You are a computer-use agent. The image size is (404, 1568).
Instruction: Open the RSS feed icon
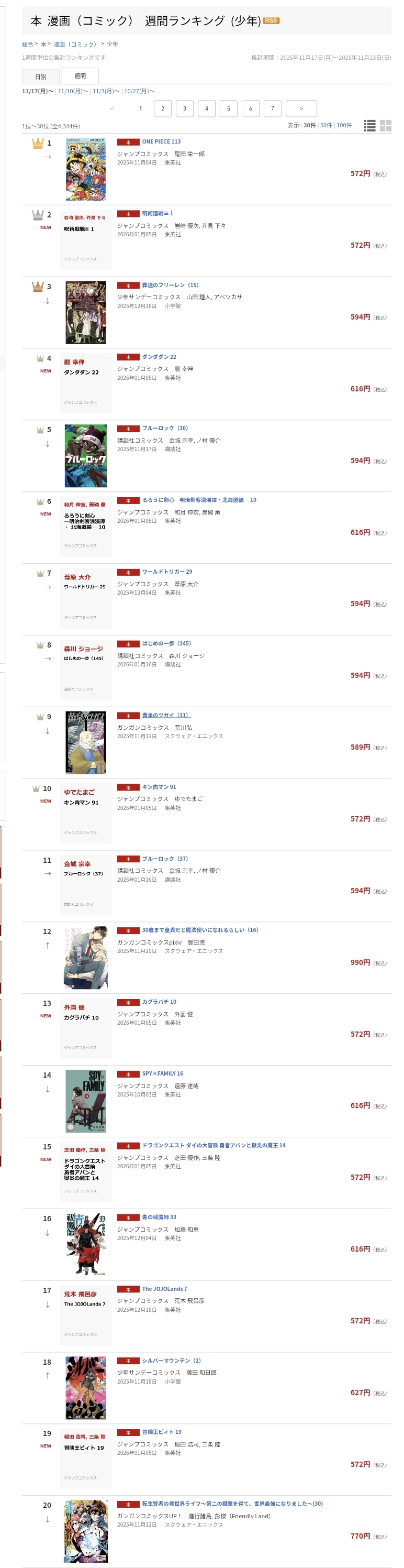coord(271,21)
